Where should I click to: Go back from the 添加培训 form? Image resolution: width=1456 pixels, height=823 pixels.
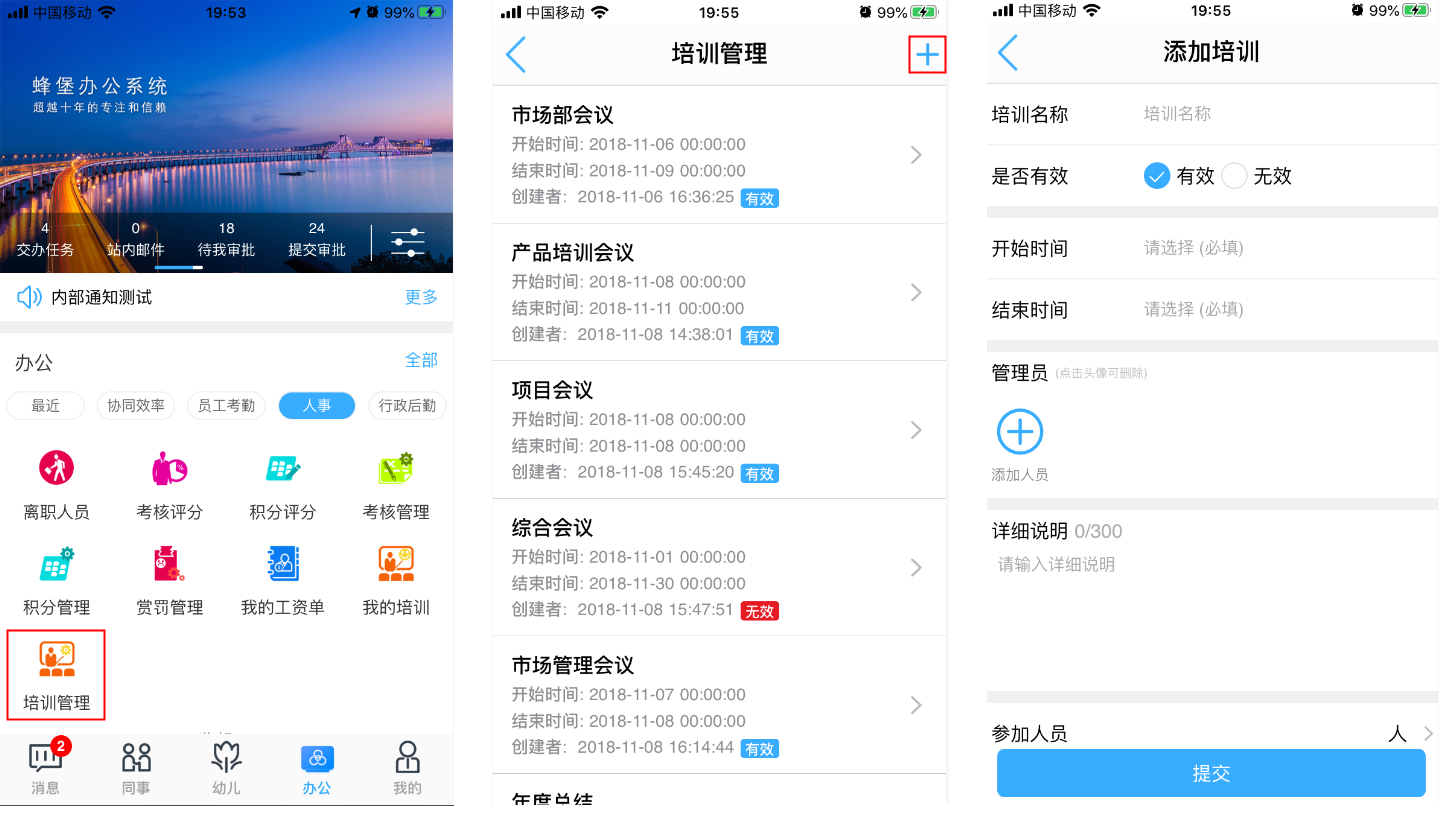[1008, 52]
